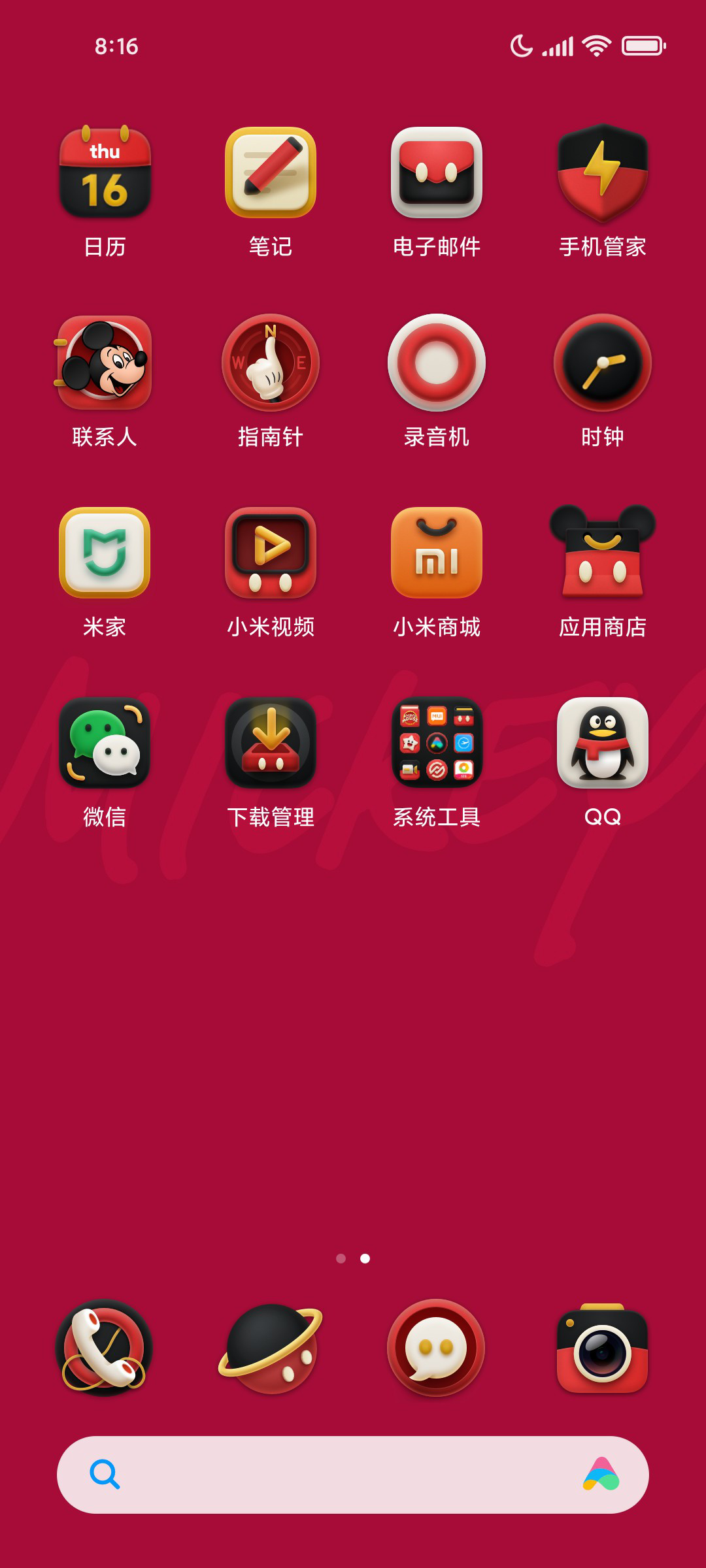Open 手机管家 security app
706x1568 pixels.
pyautogui.click(x=603, y=173)
